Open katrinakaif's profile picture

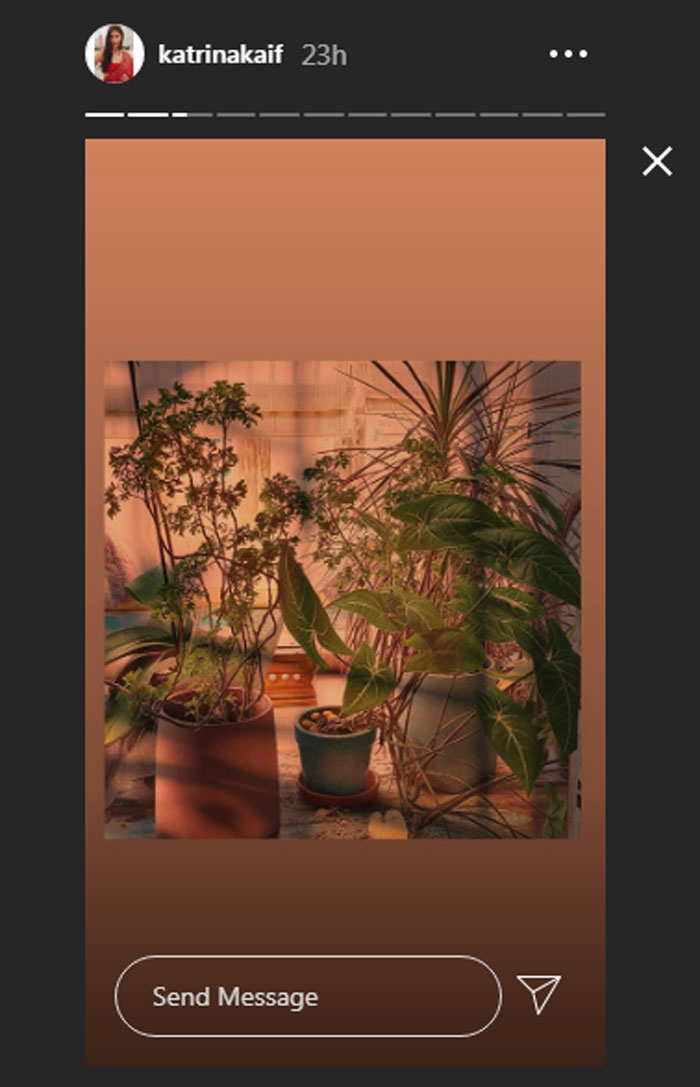115,54
